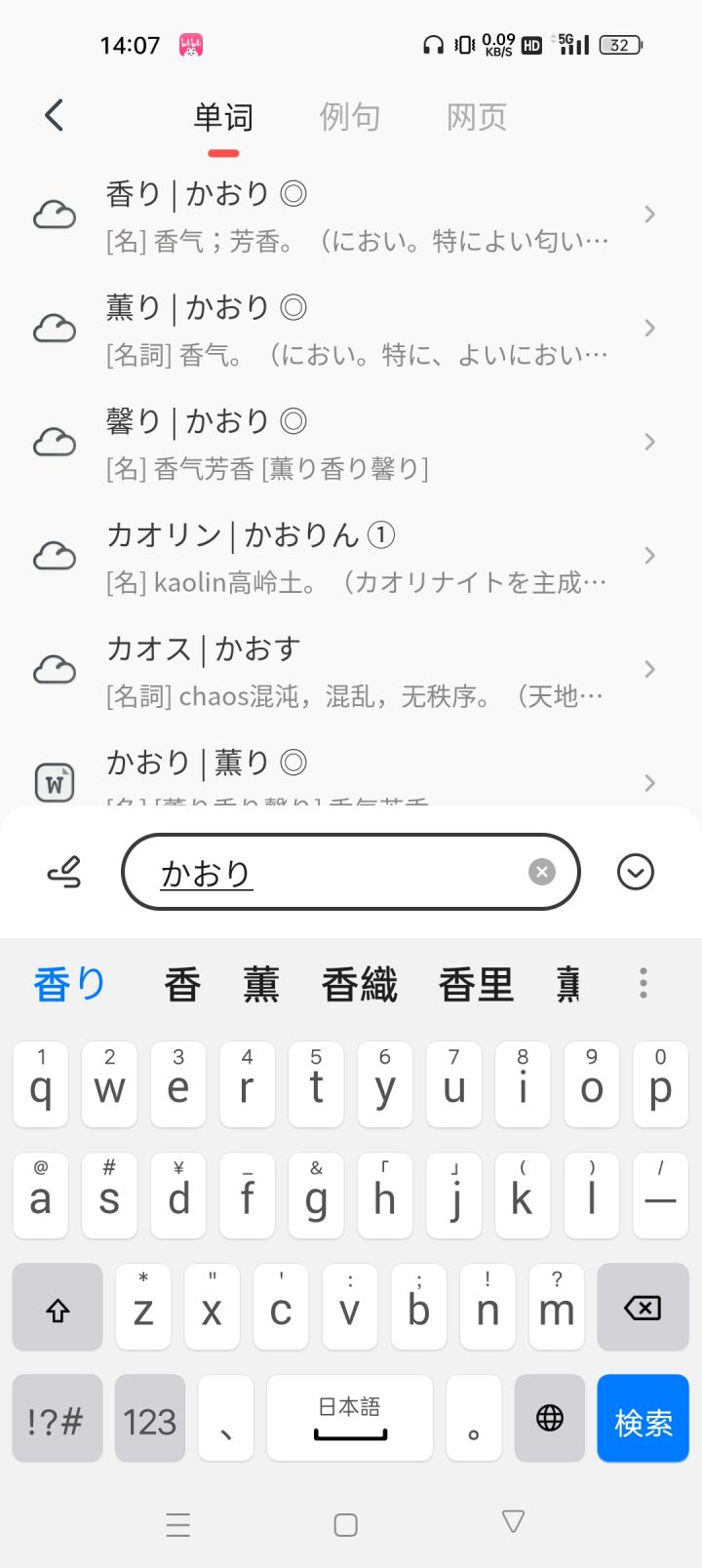Open the 馨り | かおり dictionary entry

[x=351, y=443]
